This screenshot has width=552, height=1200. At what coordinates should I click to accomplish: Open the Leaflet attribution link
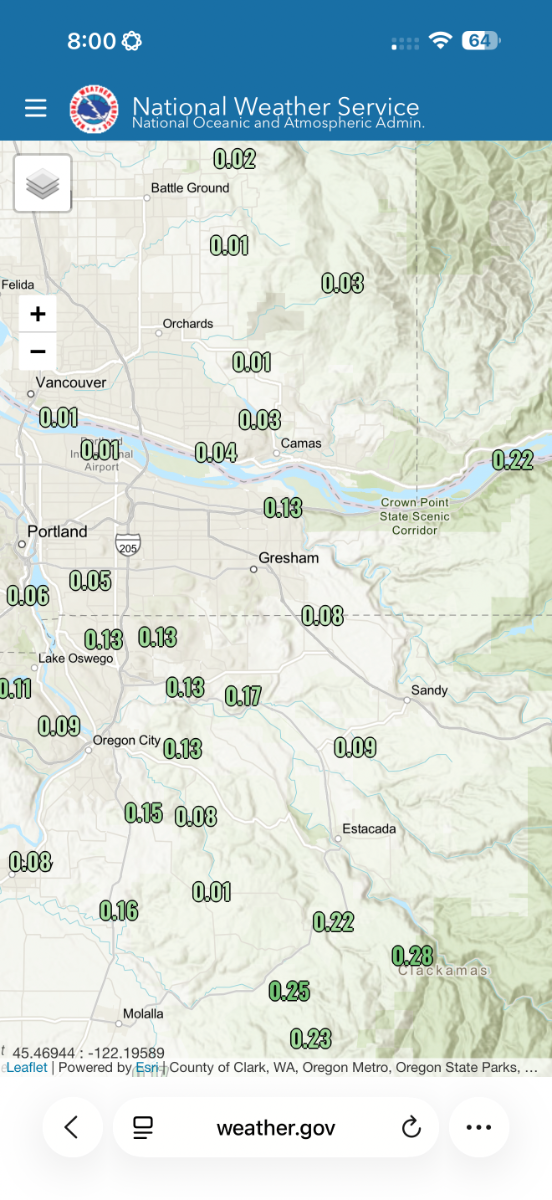(x=27, y=1068)
